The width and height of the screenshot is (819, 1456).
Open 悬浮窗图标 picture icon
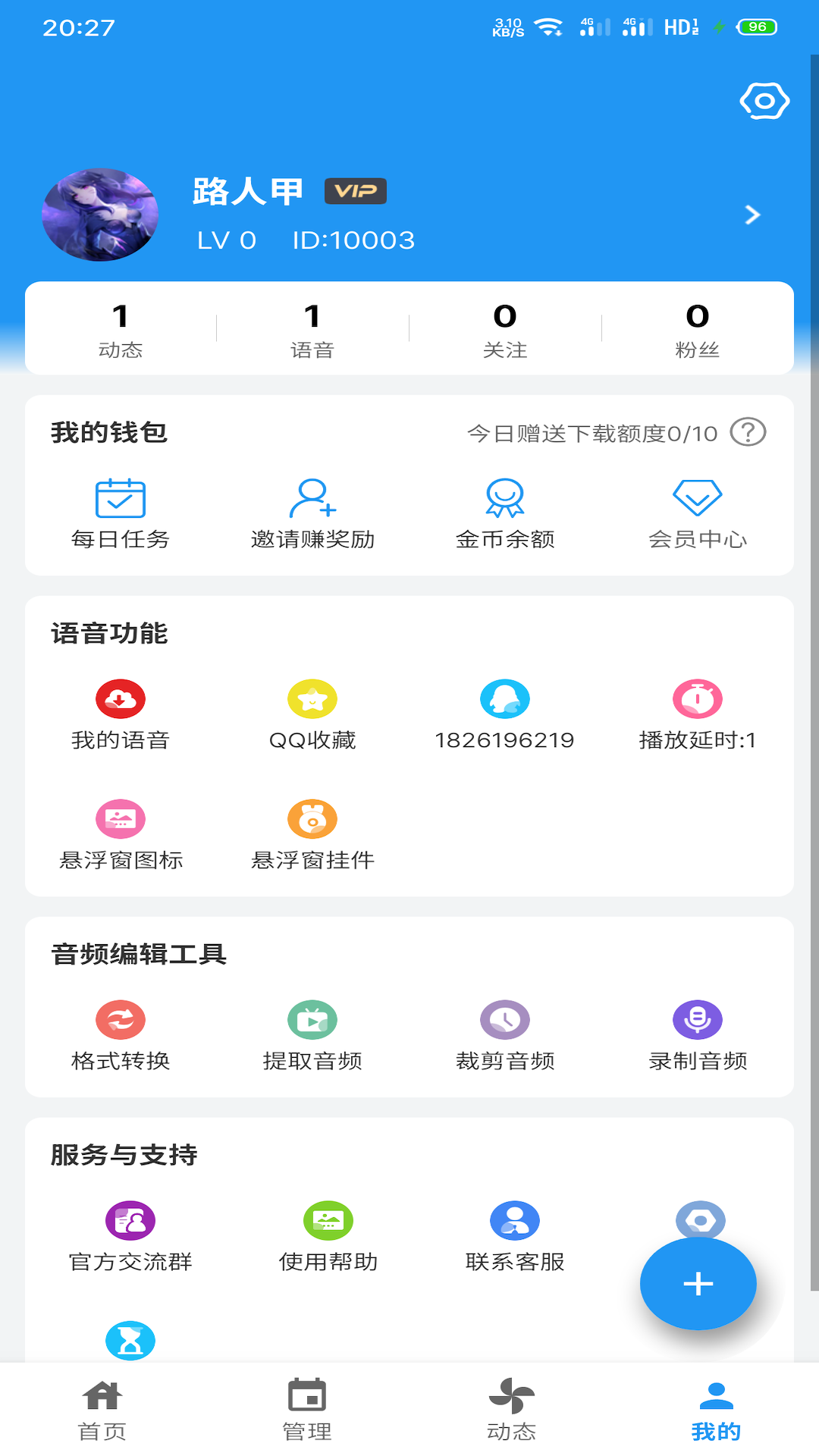120,819
